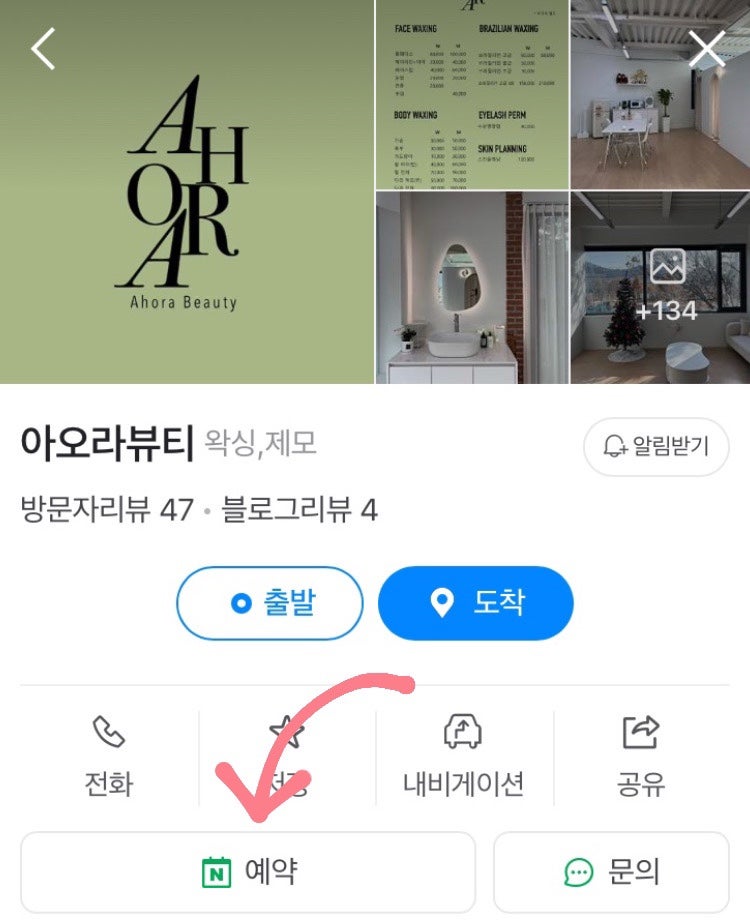This screenshot has height=922, width=750.
Task: Close the place page with the X icon
Action: (x=706, y=48)
